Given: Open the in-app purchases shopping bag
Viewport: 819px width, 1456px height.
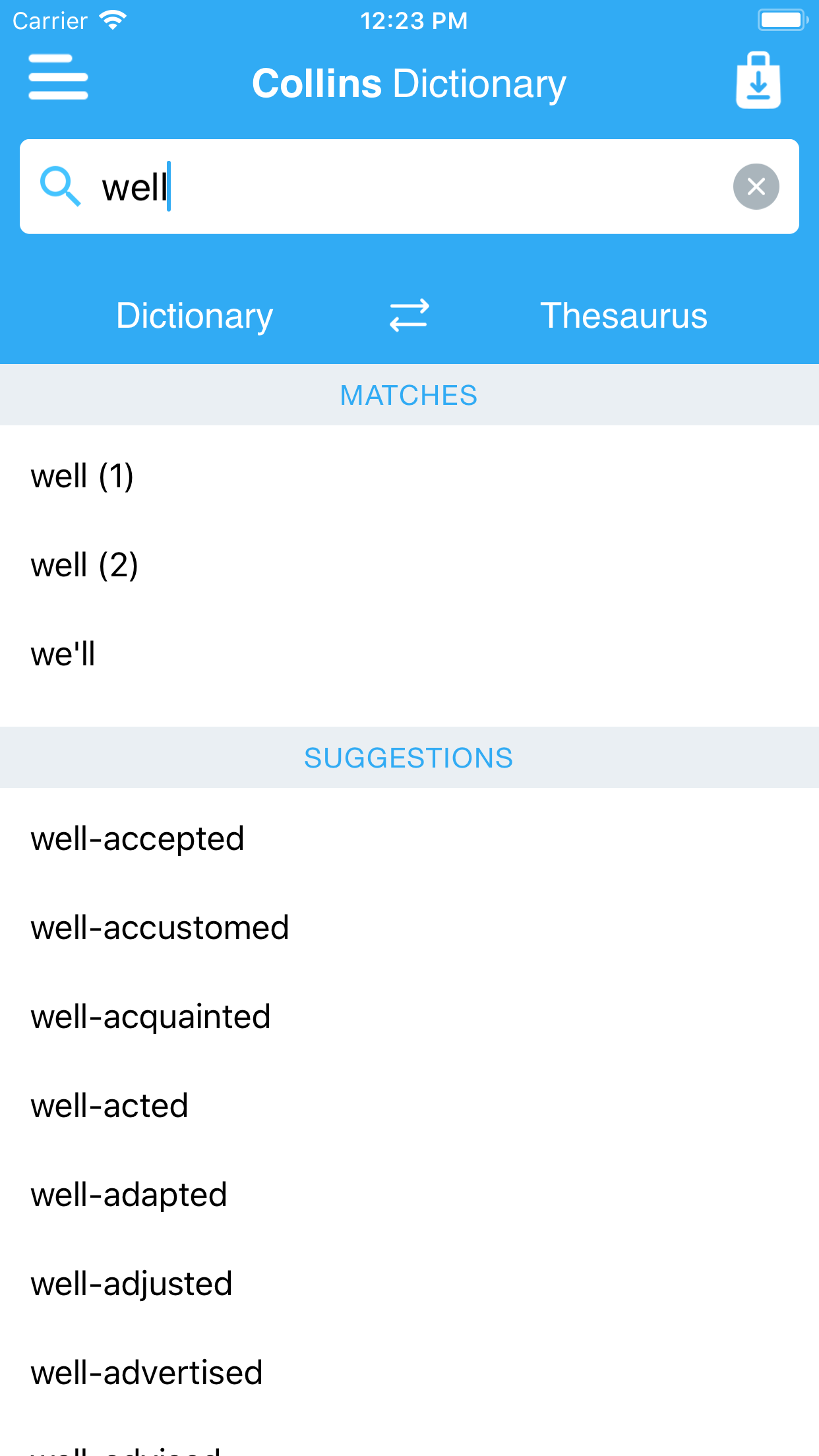Looking at the screenshot, I should click(758, 80).
